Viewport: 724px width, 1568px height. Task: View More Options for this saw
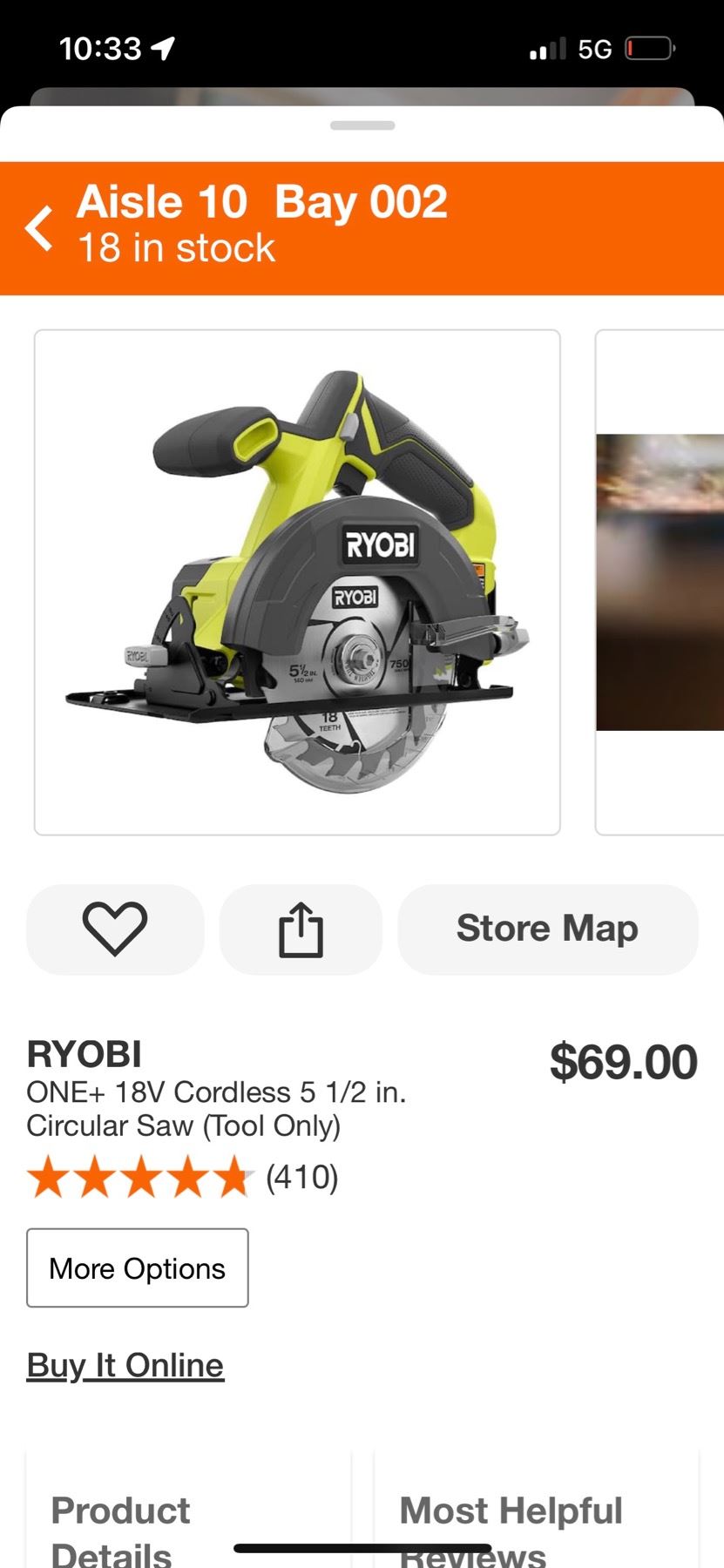tap(138, 1268)
